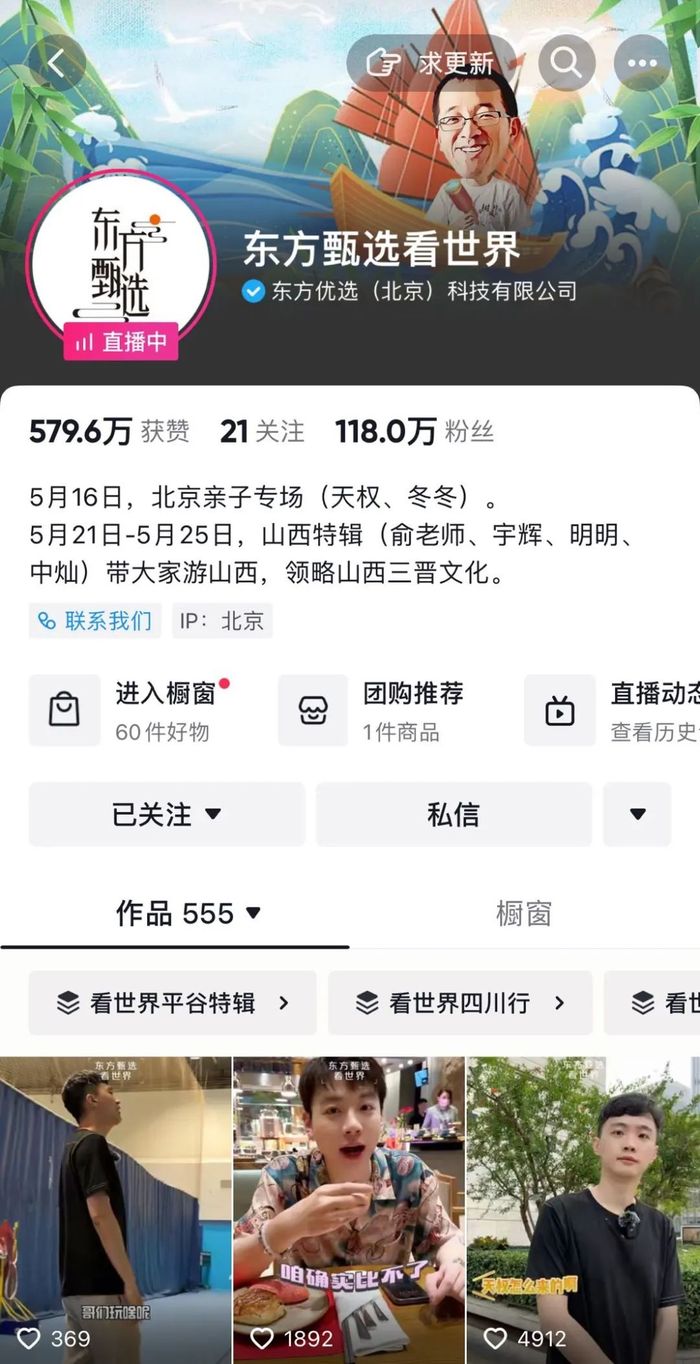
Task: Play the video with 4912 likes
Action: (583, 1200)
